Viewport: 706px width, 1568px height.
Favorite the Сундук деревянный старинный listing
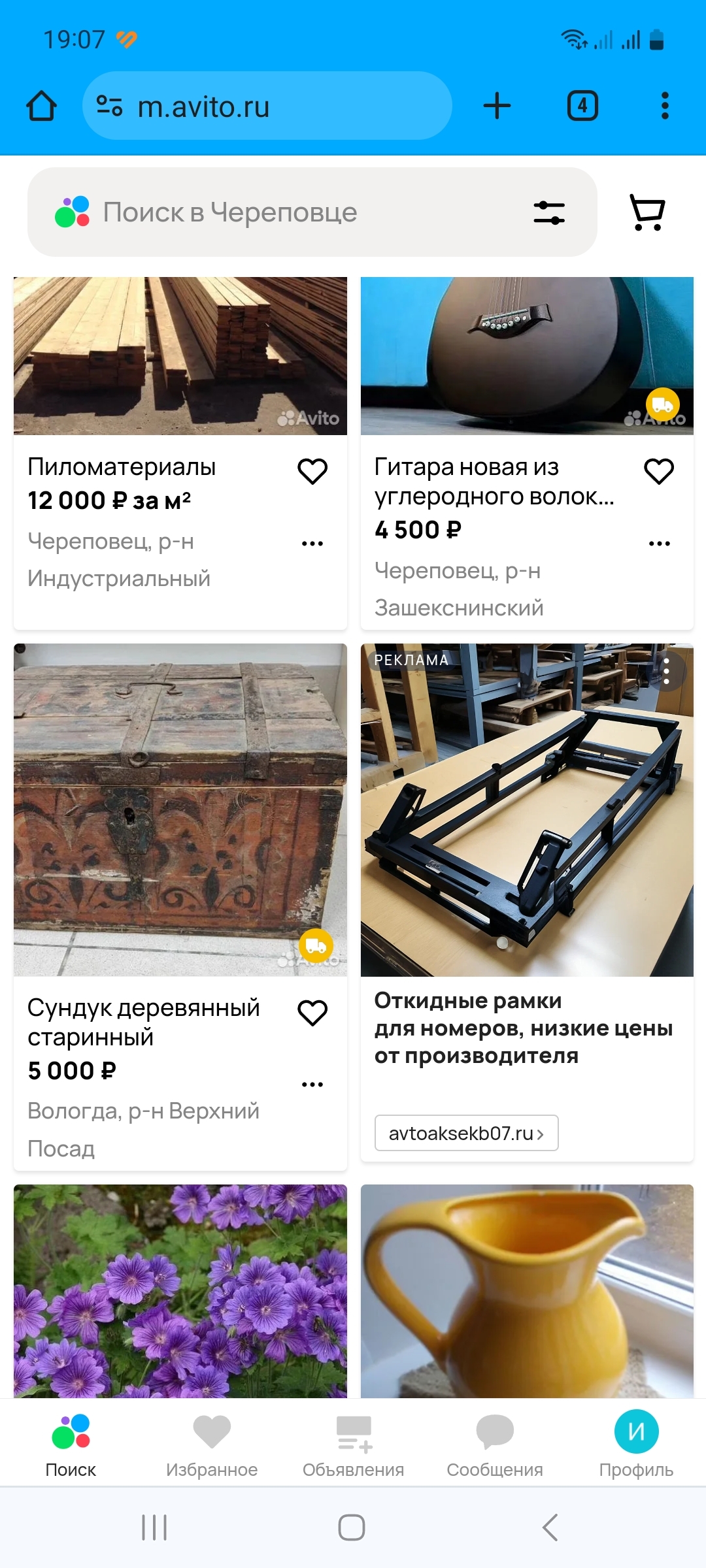click(312, 1013)
